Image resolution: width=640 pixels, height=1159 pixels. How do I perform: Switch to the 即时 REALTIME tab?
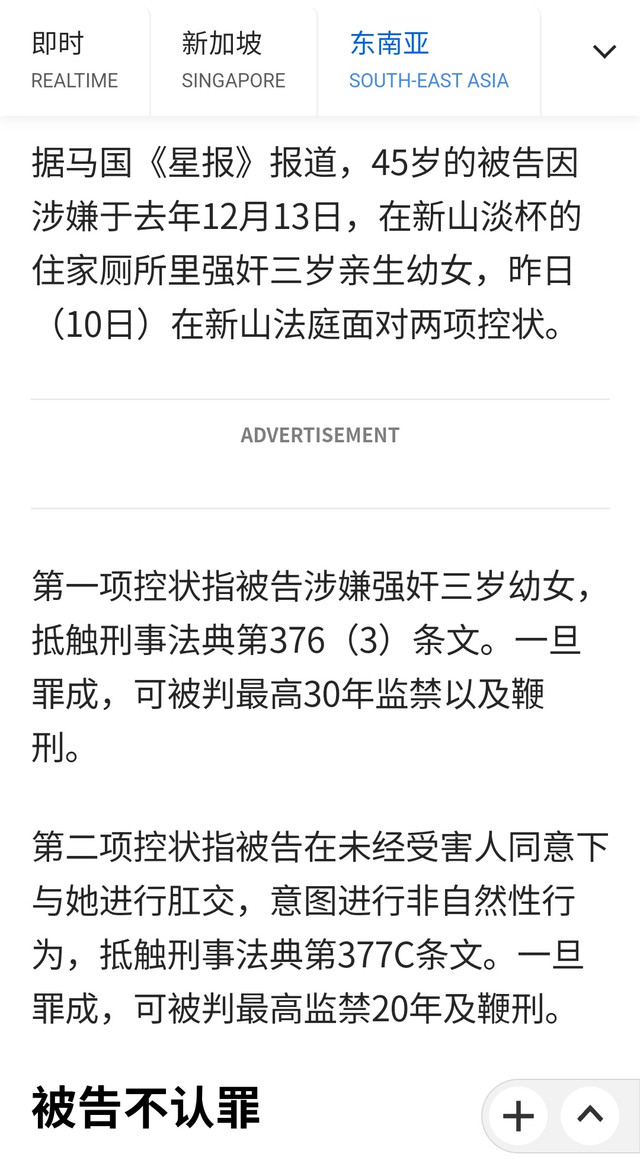tap(74, 60)
